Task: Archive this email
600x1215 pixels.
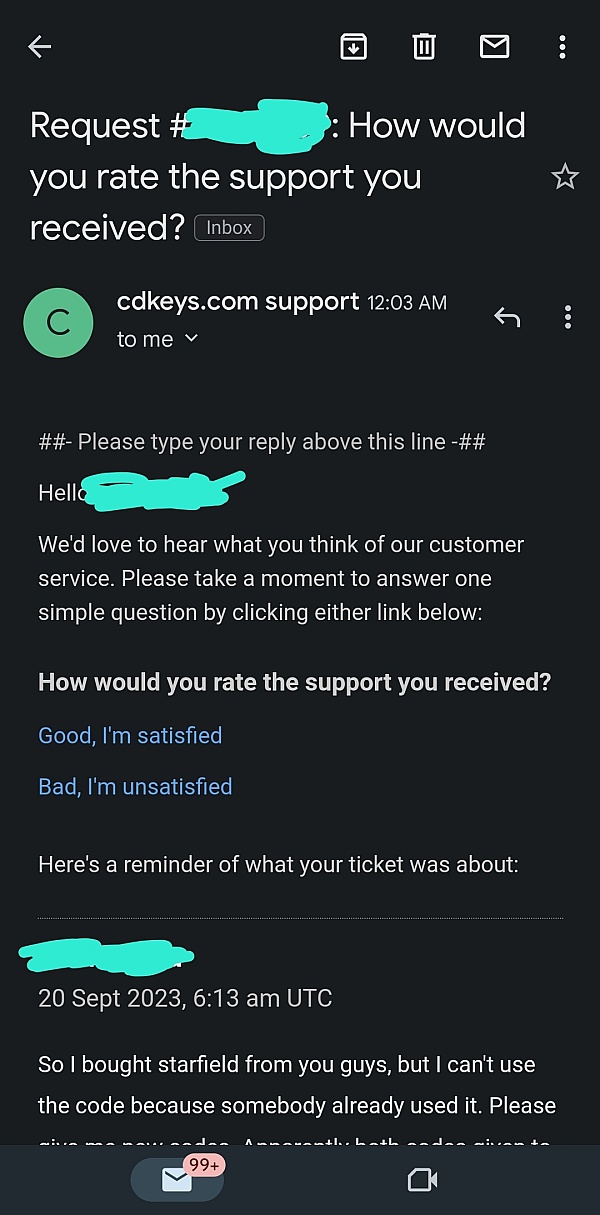Action: pos(354,46)
